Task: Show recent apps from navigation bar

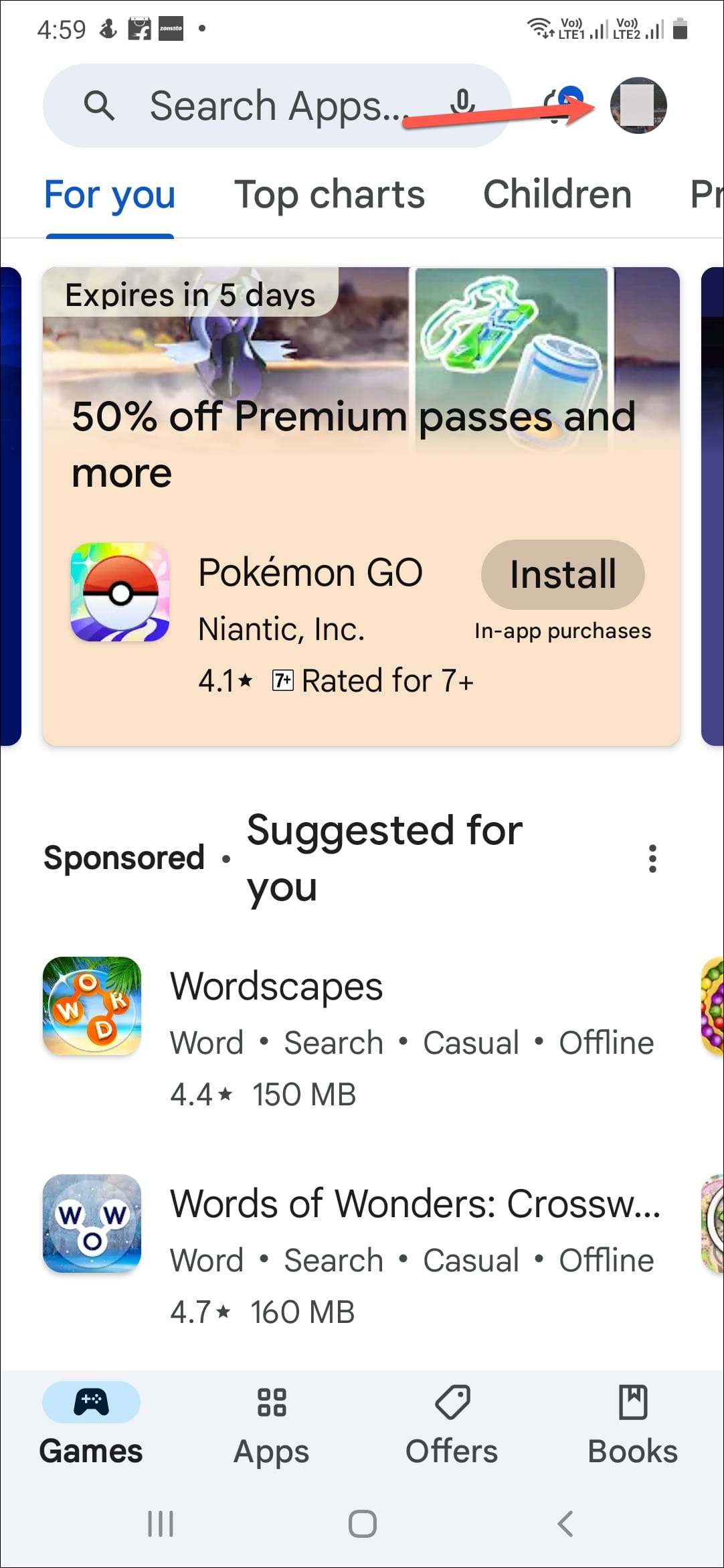Action: pos(161,1524)
